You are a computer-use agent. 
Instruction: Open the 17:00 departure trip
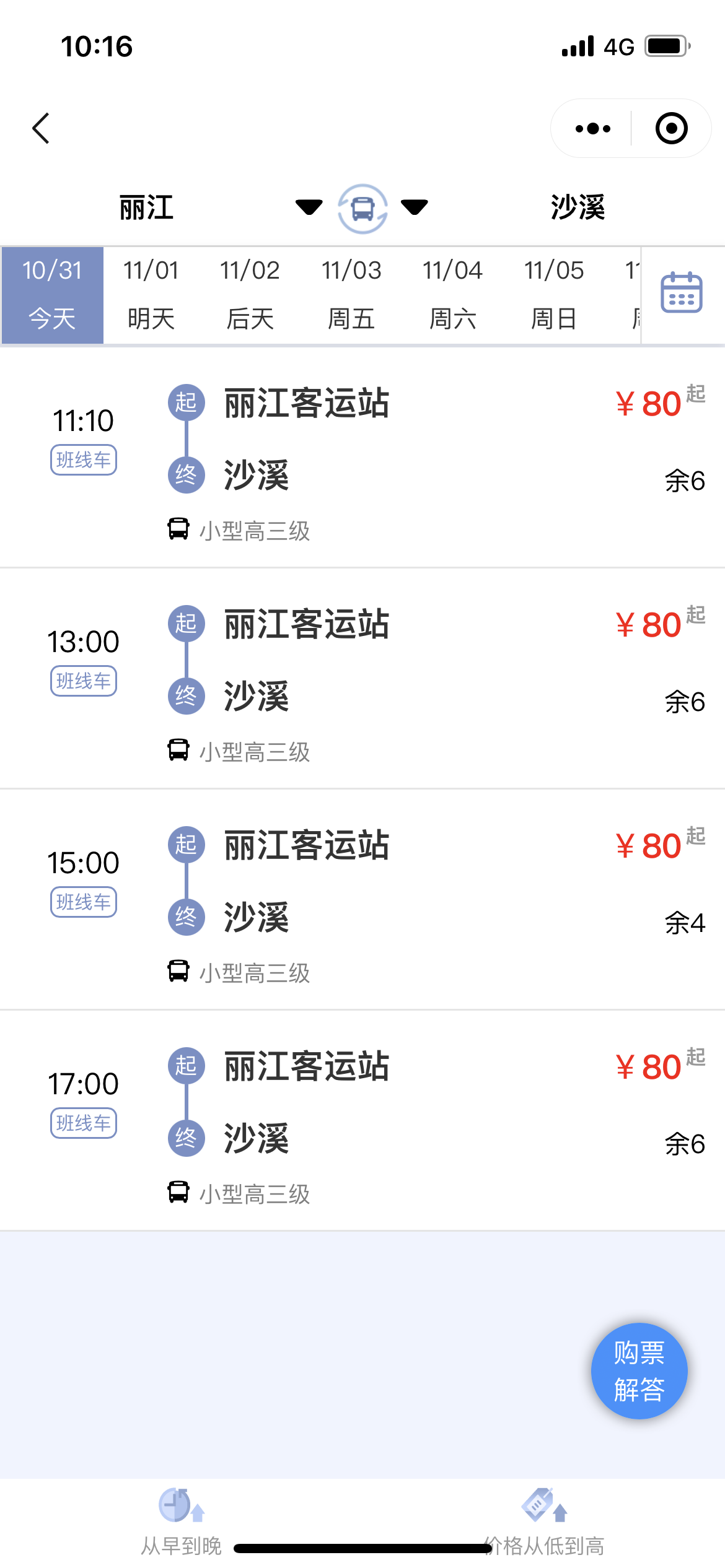(362, 1120)
